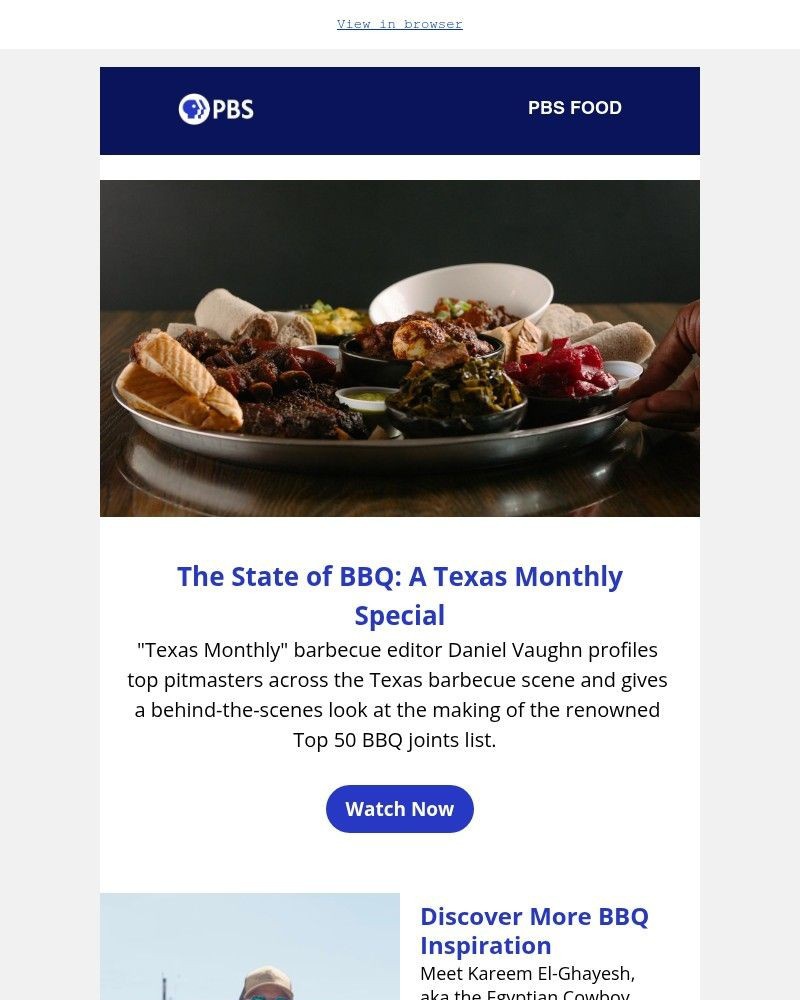Click the Watch Now rounded blue button
This screenshot has width=800, height=1000.
400,809
